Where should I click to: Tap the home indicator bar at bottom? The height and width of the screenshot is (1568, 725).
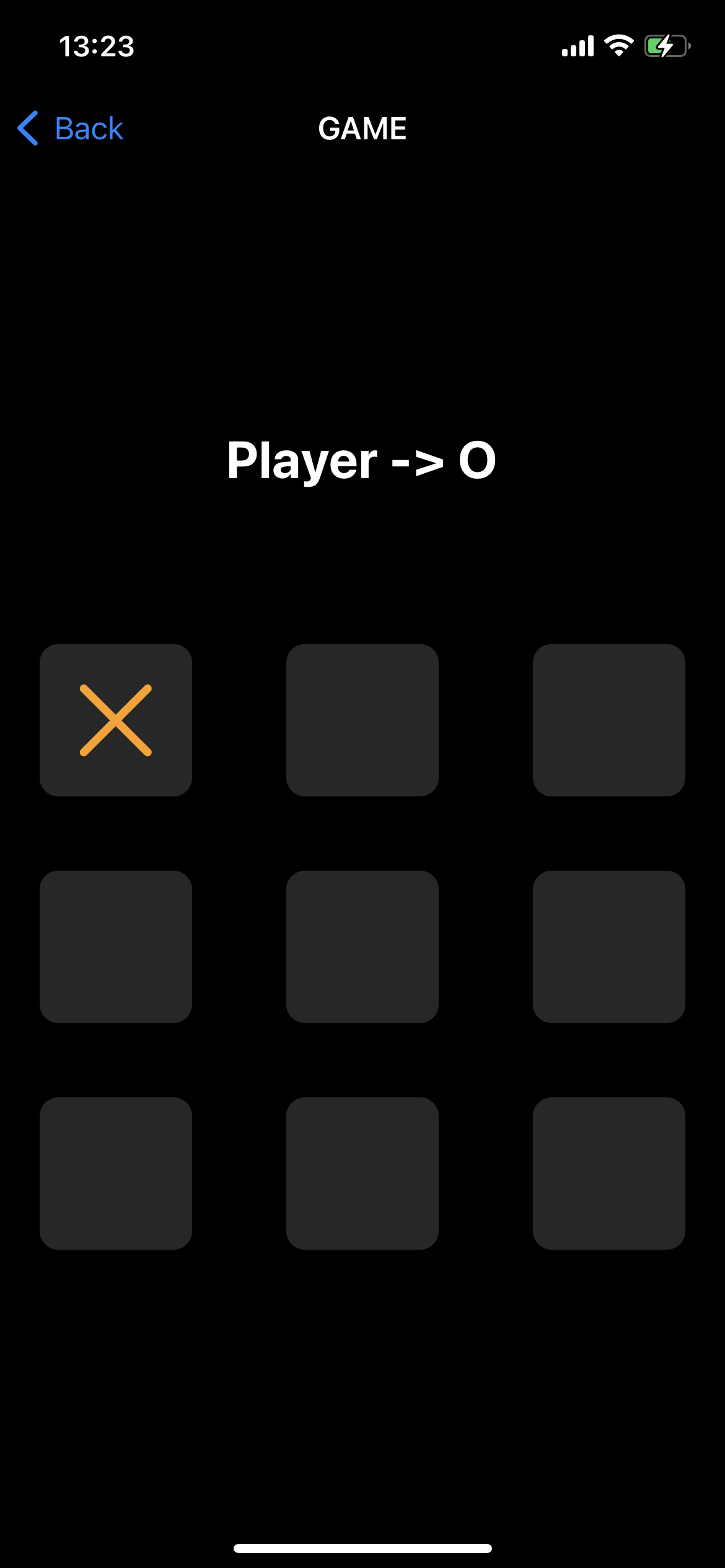[x=362, y=1548]
